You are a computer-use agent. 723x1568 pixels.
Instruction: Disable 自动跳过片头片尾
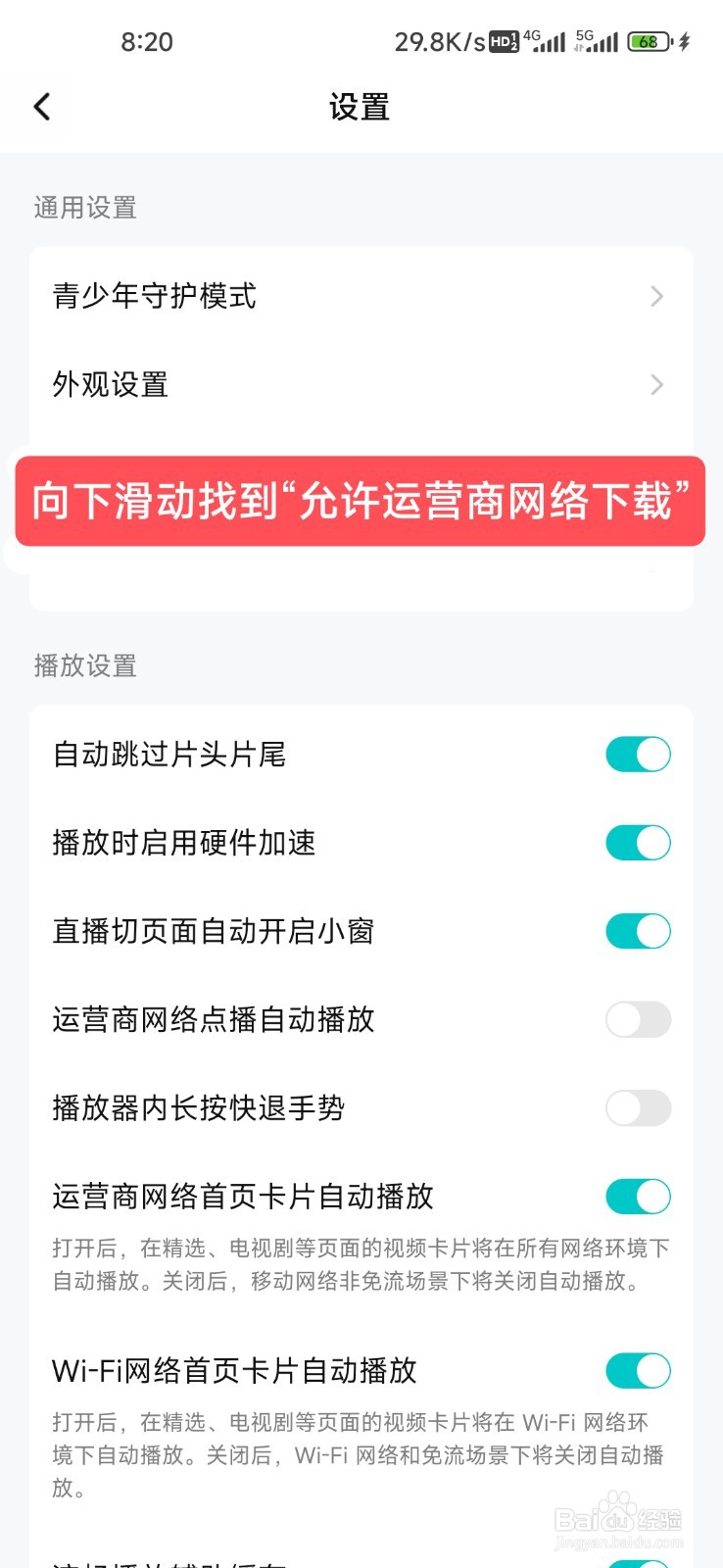(638, 754)
